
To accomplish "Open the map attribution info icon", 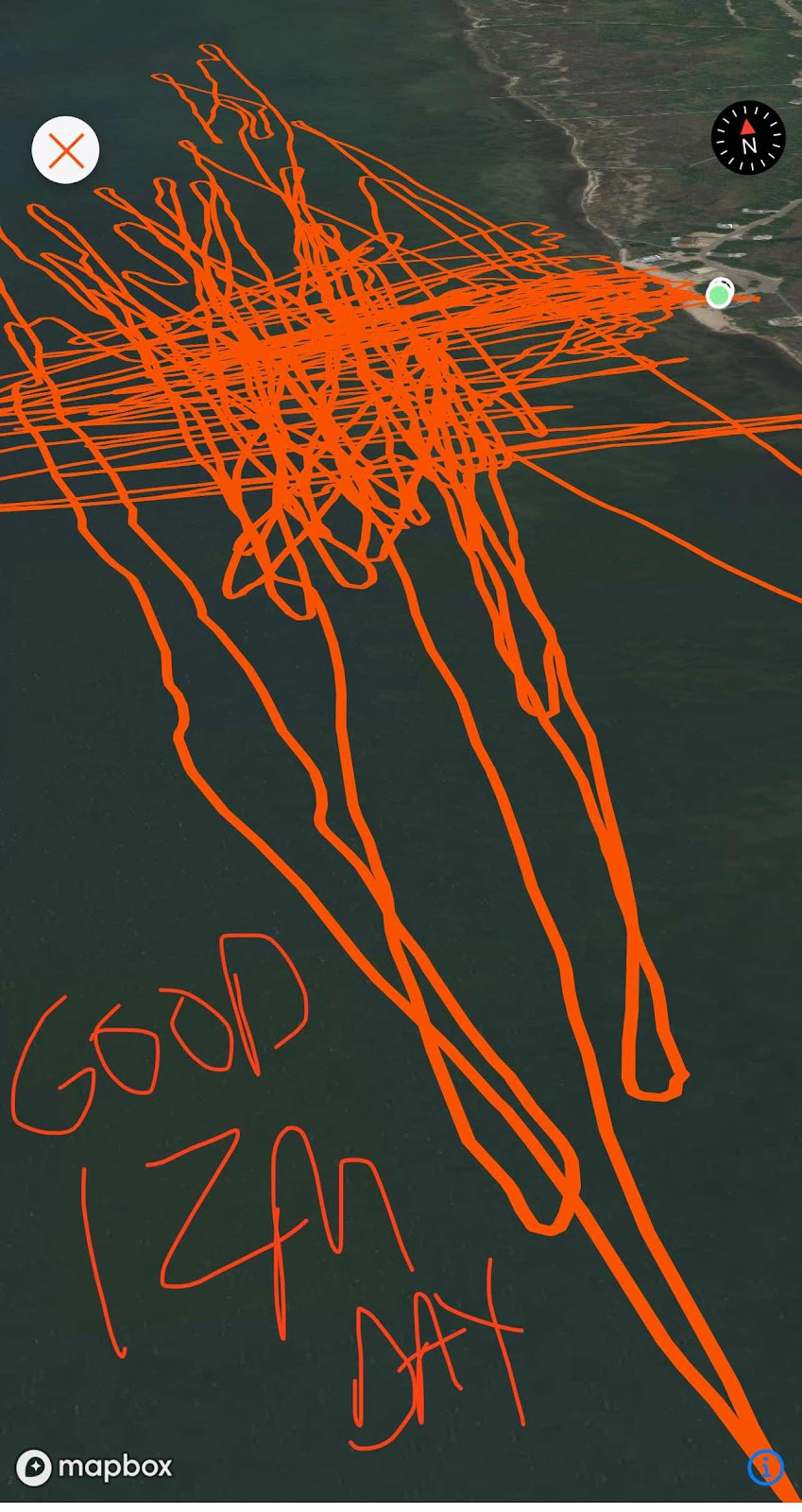I will click(x=765, y=1468).
